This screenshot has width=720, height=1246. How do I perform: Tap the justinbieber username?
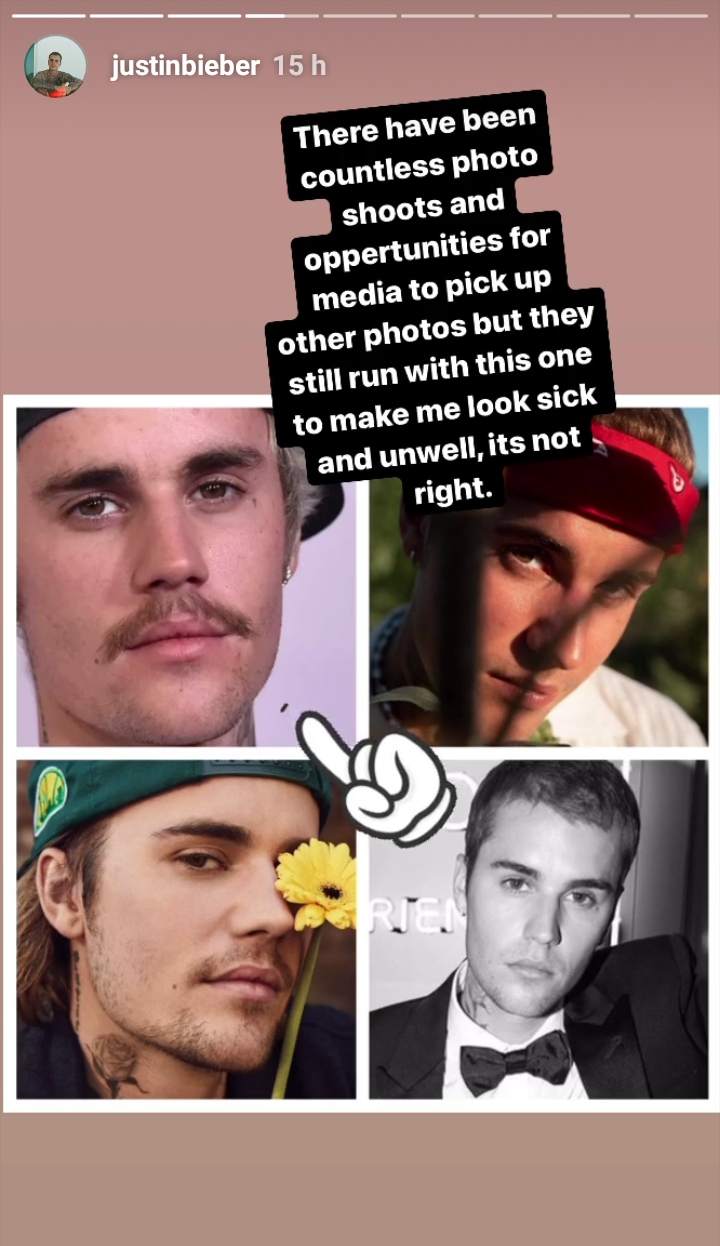coord(185,67)
